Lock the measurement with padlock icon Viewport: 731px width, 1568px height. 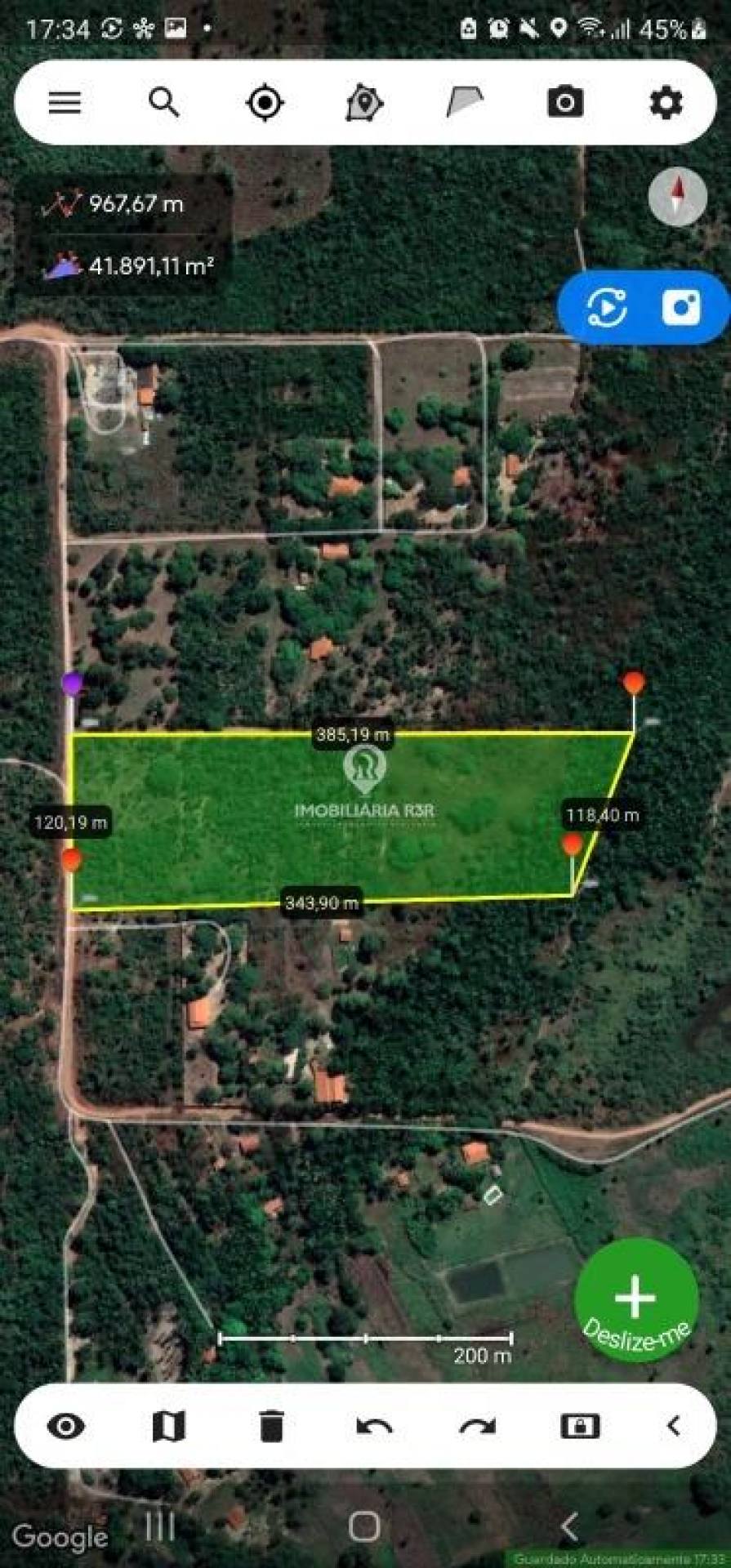pos(580,1426)
